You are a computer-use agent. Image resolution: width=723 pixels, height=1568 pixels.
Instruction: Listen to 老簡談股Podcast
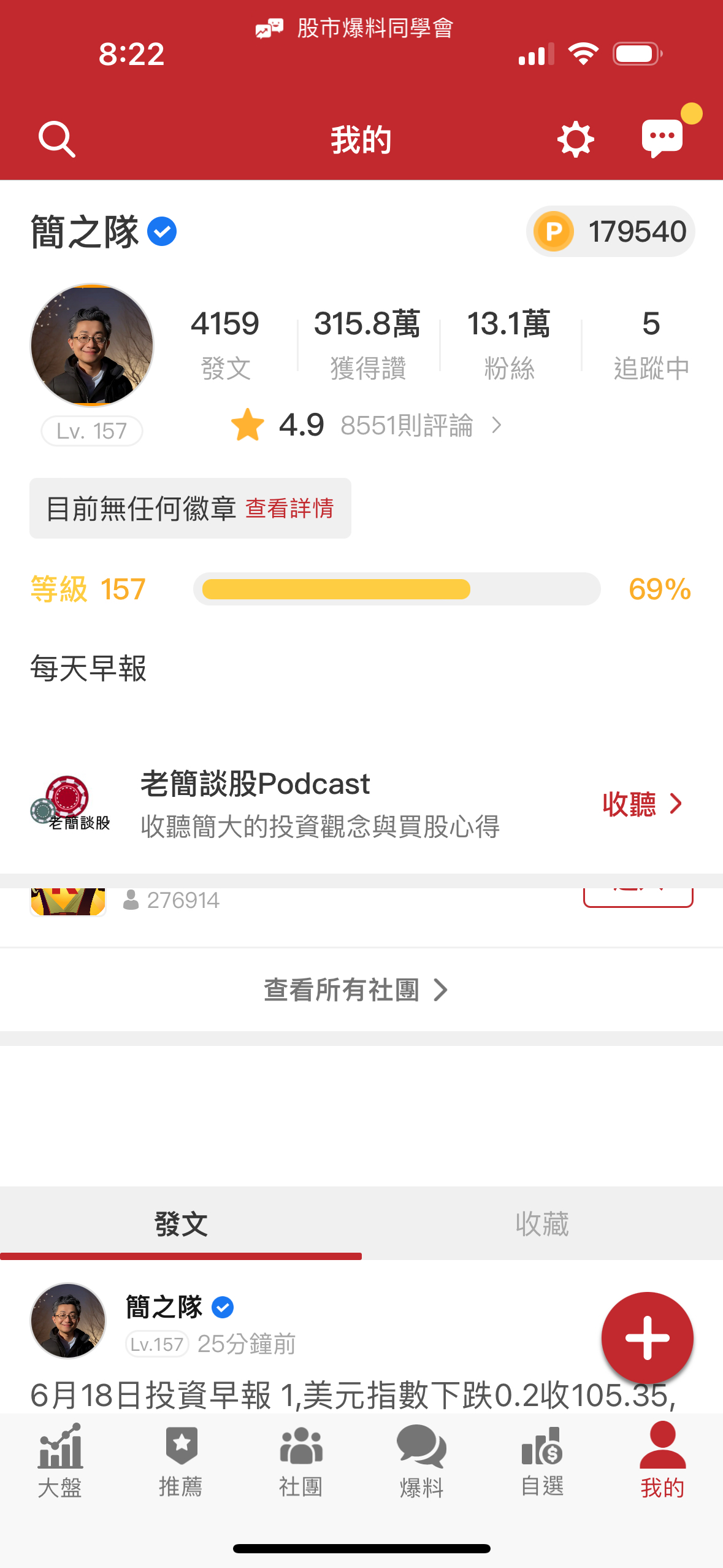pos(641,804)
